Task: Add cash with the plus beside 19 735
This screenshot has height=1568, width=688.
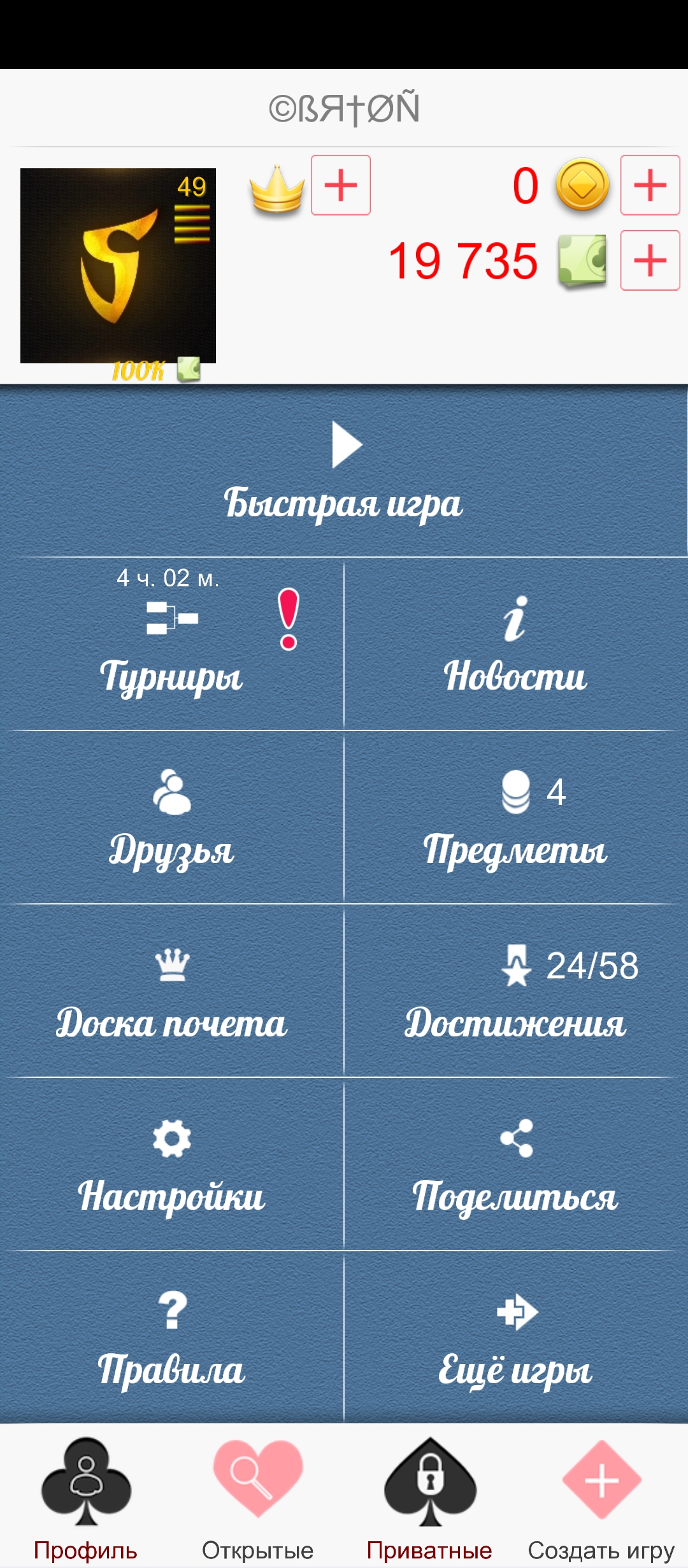Action: coord(650,261)
